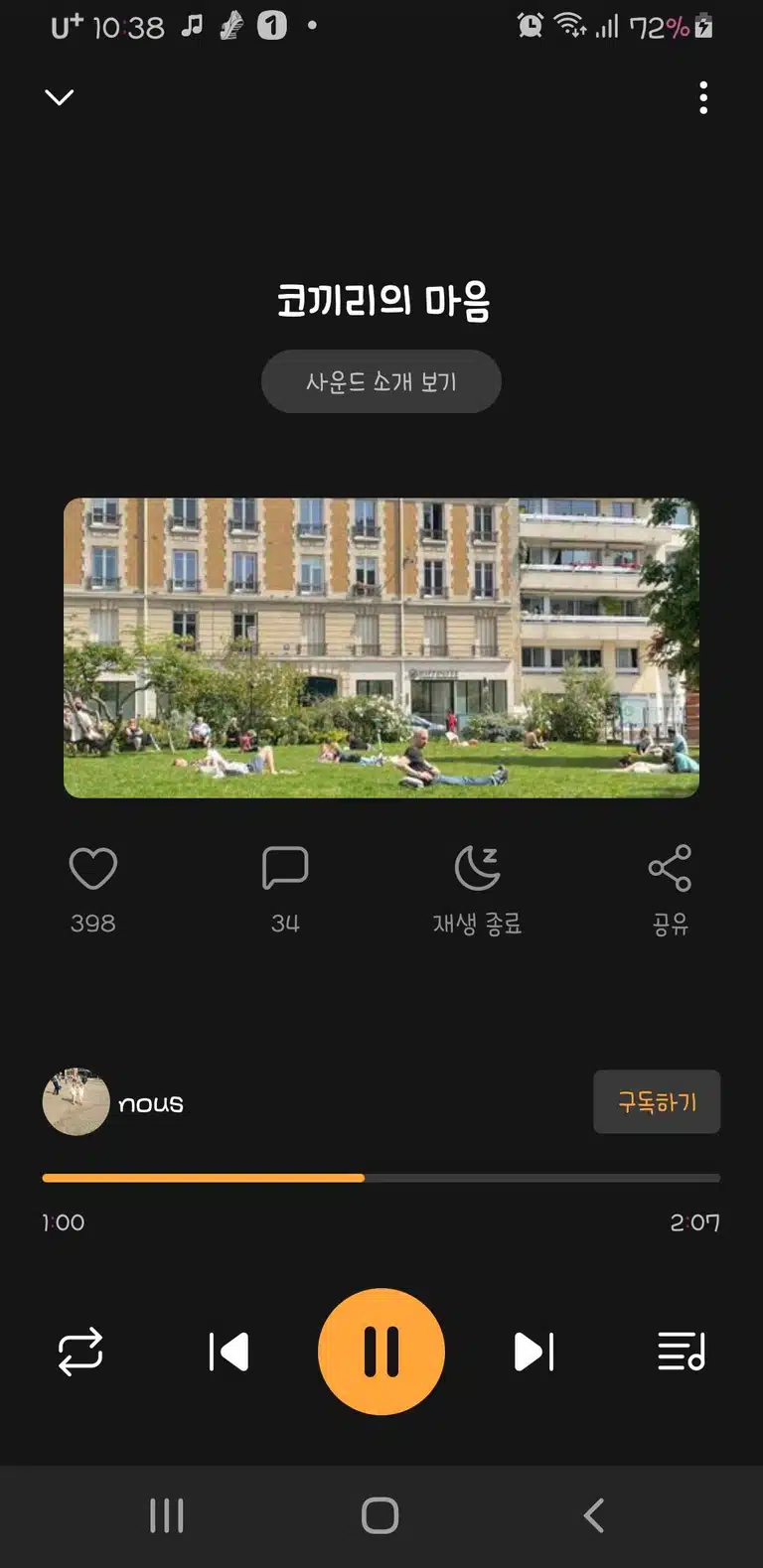The image size is (763, 1568).
Task: Share this sound via 공유
Action: tap(670, 890)
